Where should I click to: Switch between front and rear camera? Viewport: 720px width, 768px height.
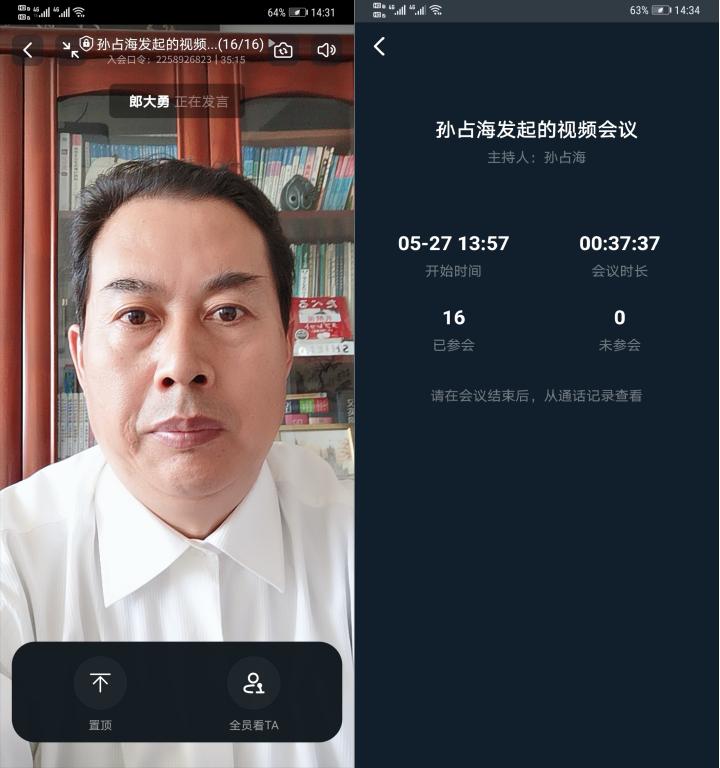coord(283,50)
